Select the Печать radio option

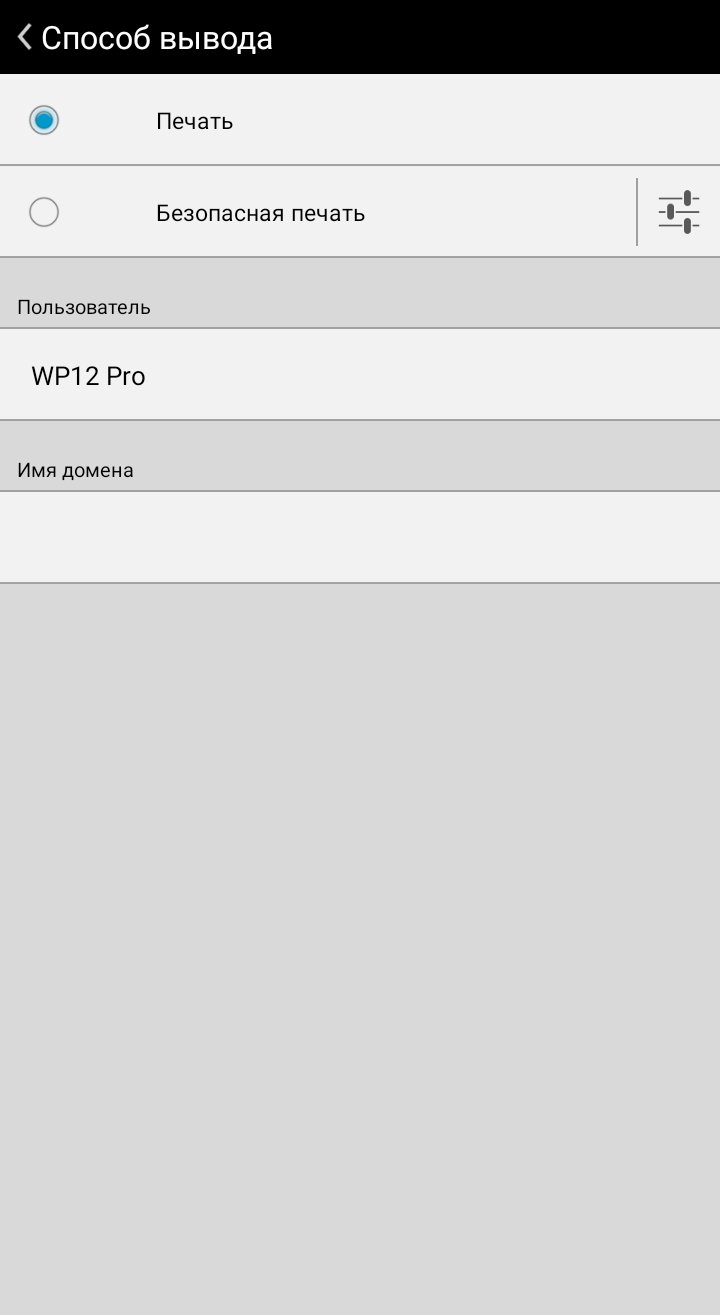pos(44,121)
